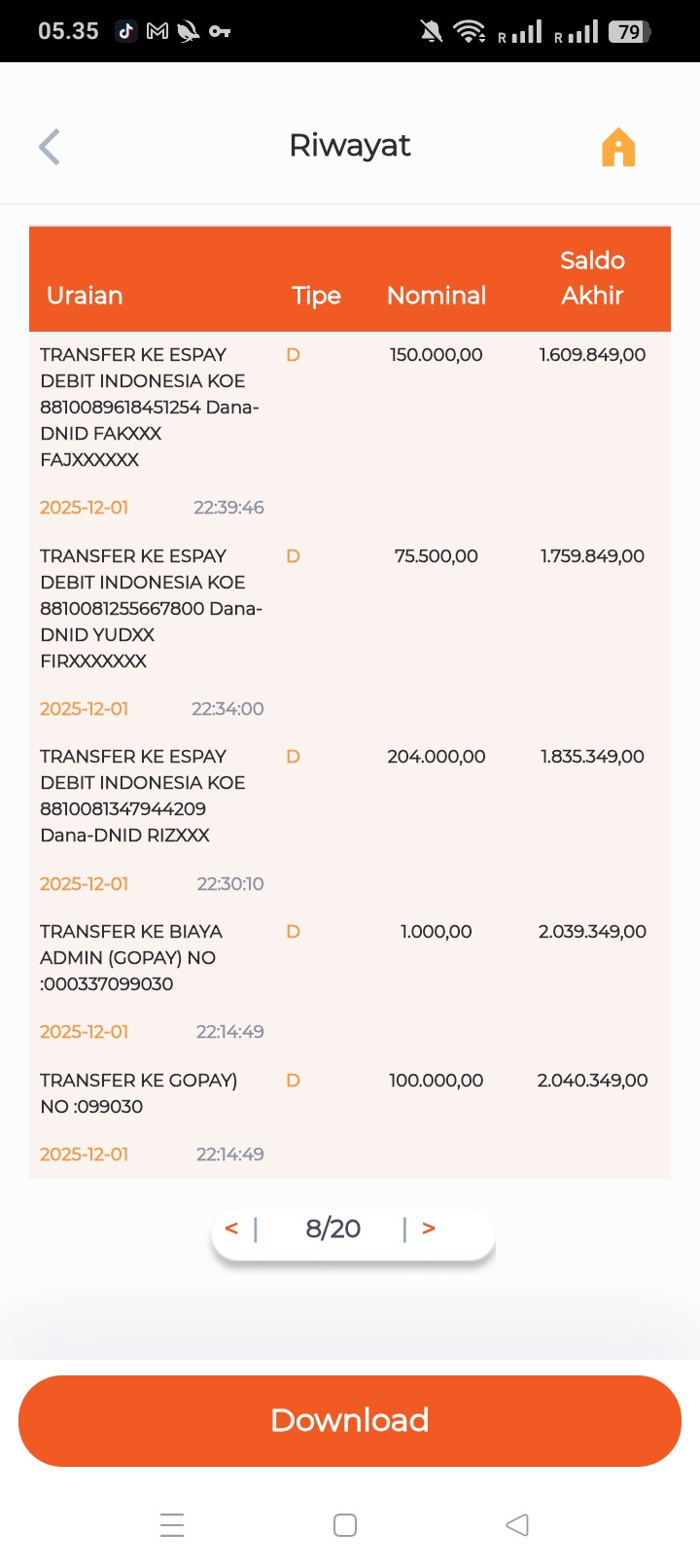Go back from the Riwayat screen
This screenshot has height=1568, width=700.
click(x=50, y=147)
